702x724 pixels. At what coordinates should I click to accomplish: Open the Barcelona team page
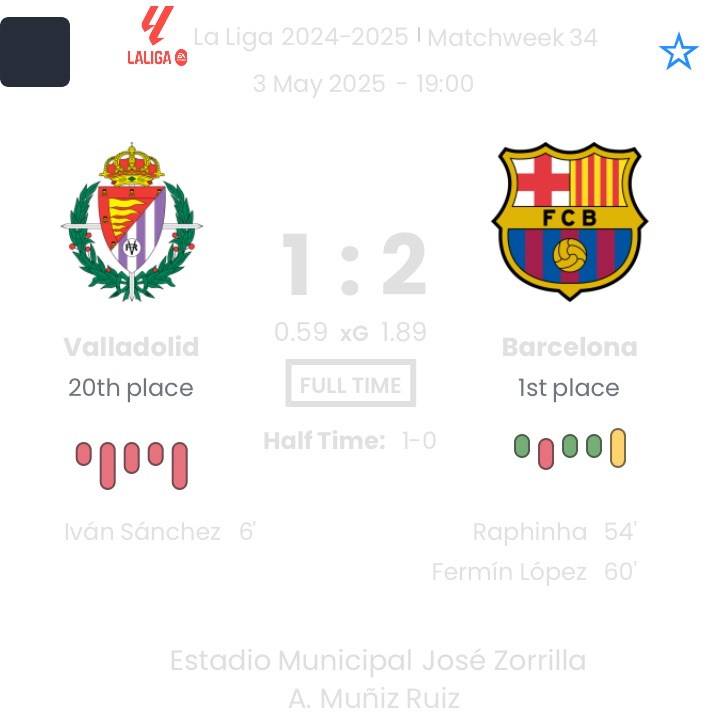569,347
